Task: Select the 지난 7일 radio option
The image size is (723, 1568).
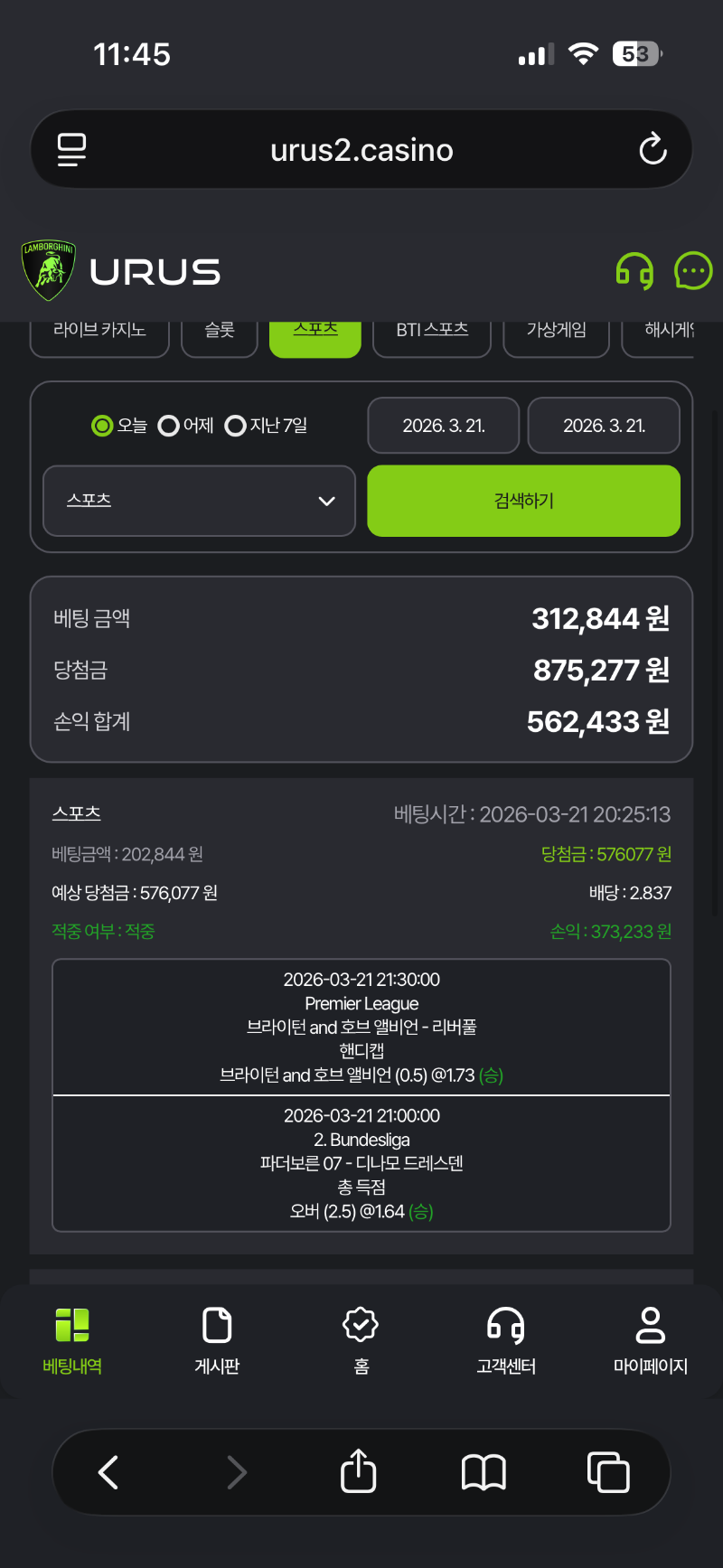Action: (236, 426)
